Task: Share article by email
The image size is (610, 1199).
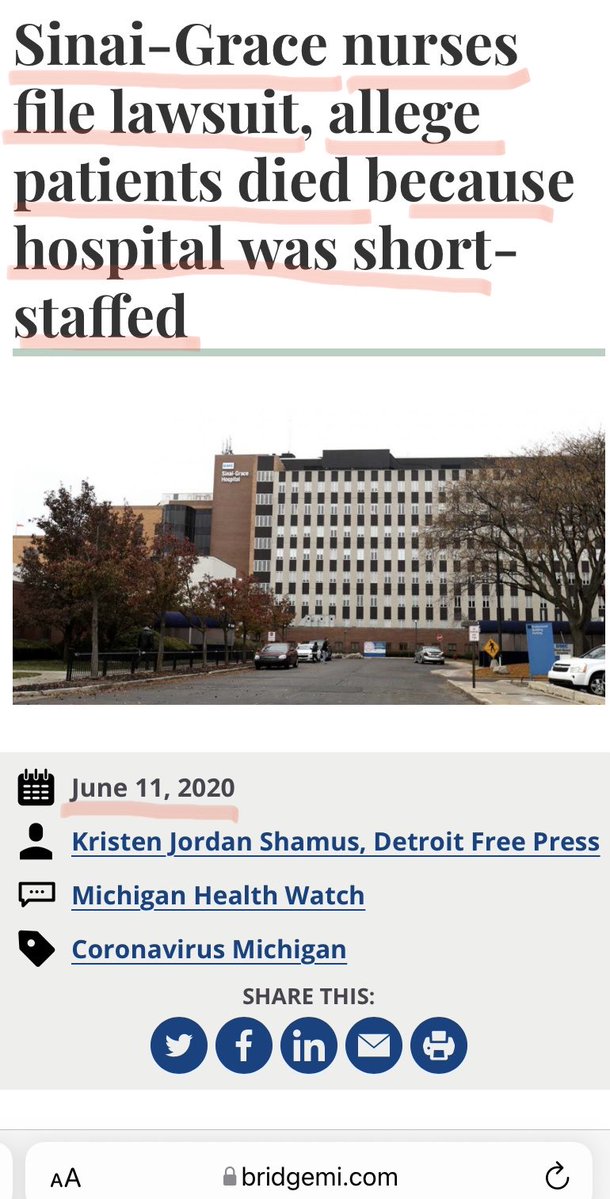Action: point(374,1046)
